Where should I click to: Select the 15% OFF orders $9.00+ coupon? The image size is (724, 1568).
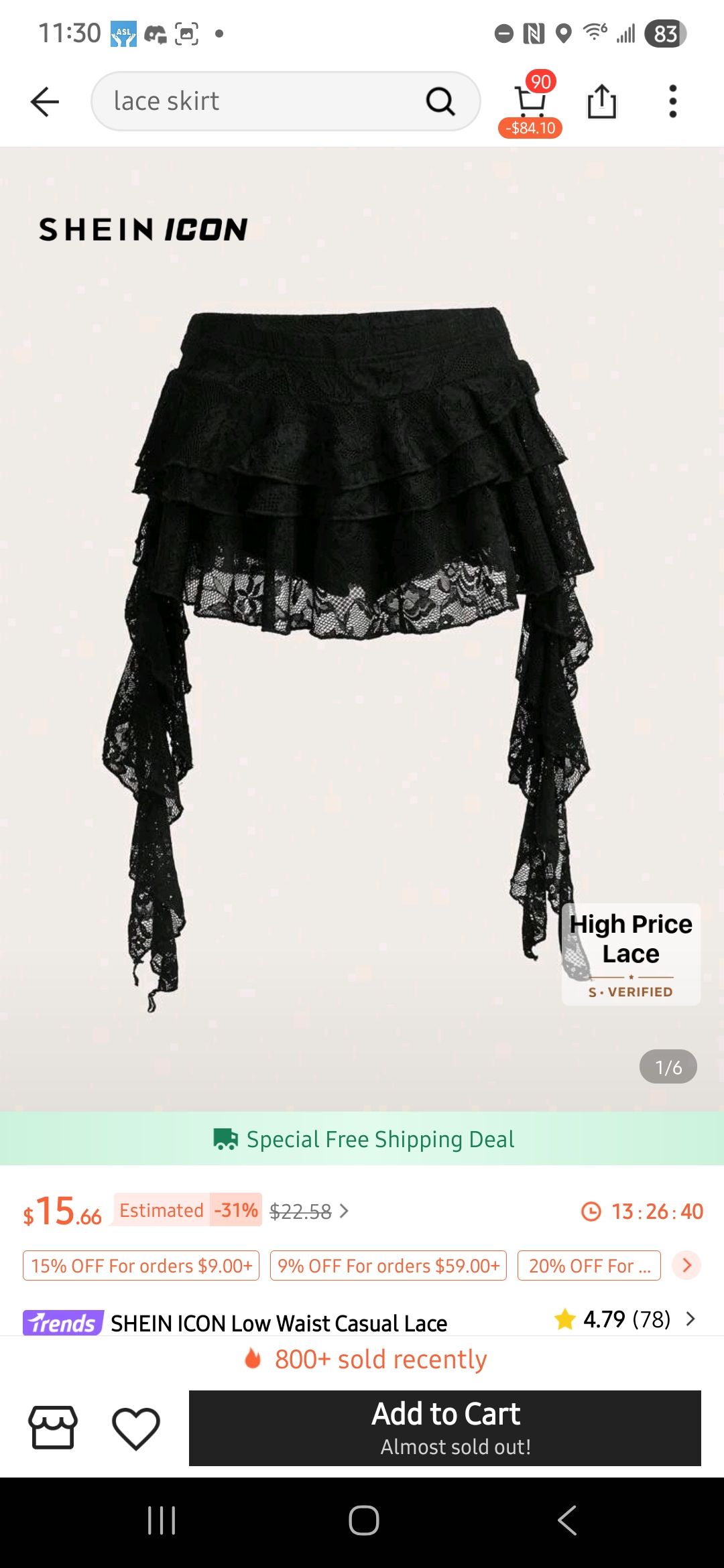coord(141,1266)
